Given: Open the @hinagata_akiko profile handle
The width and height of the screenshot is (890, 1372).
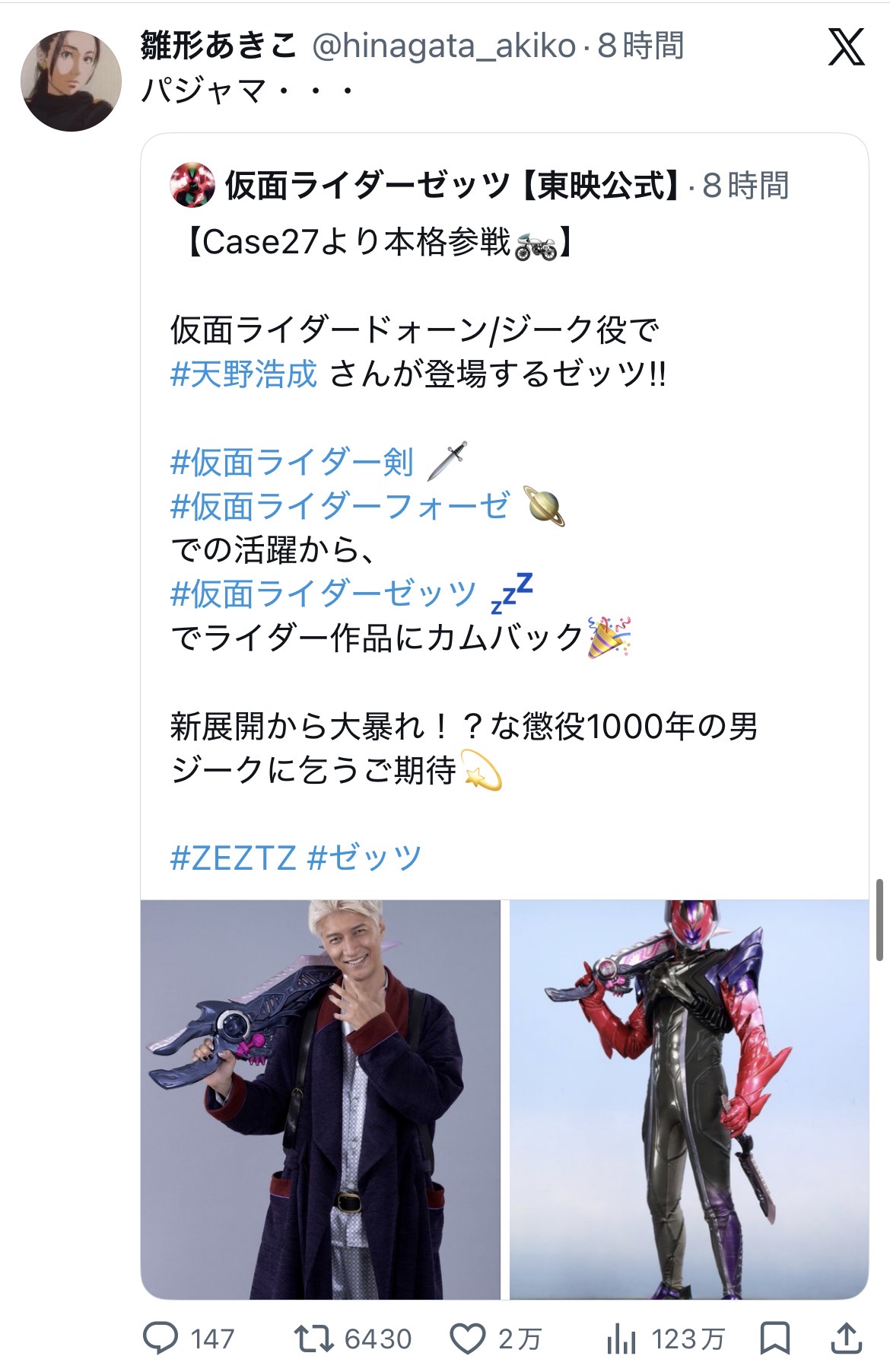Looking at the screenshot, I should [443, 46].
